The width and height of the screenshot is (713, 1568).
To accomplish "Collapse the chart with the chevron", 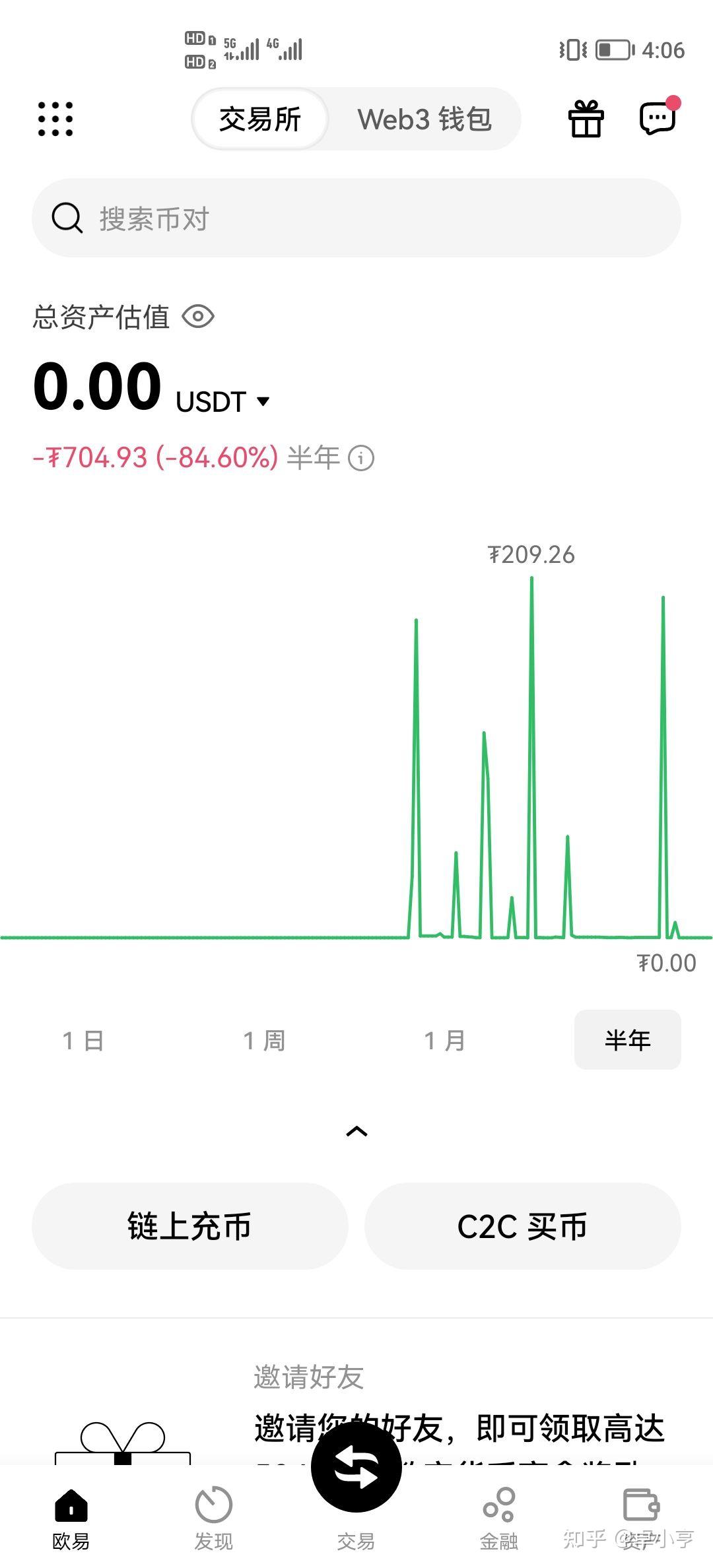I will 356,1131.
